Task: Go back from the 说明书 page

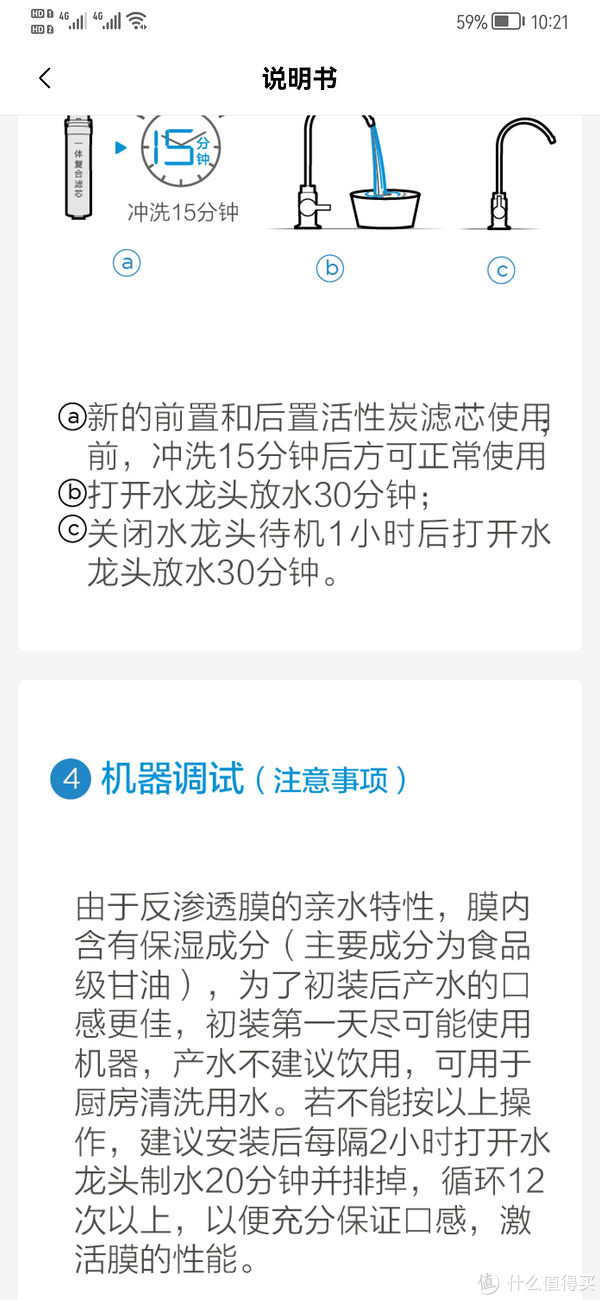Action: pyautogui.click(x=44, y=79)
